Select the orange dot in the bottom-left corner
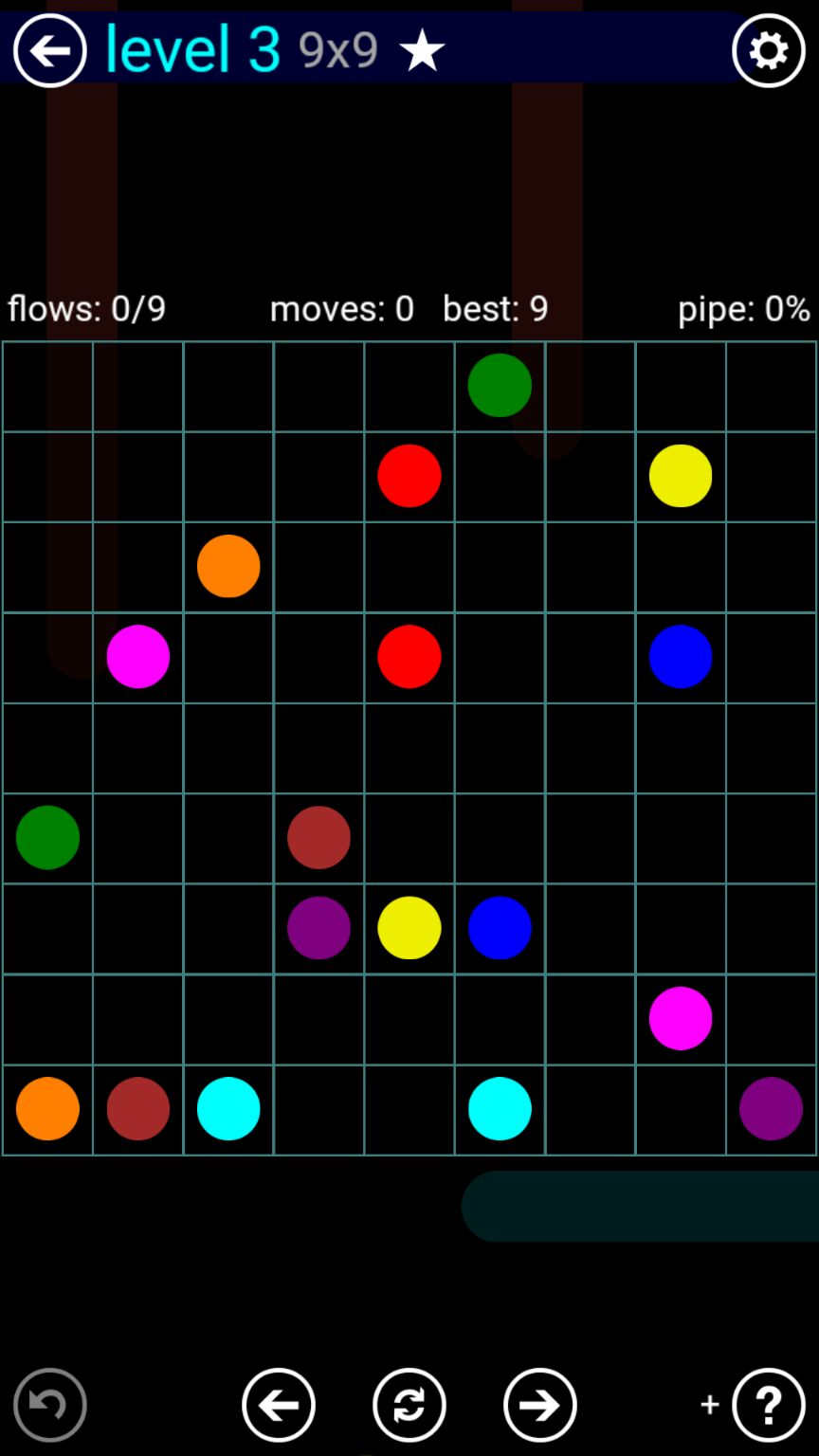 tap(47, 1108)
